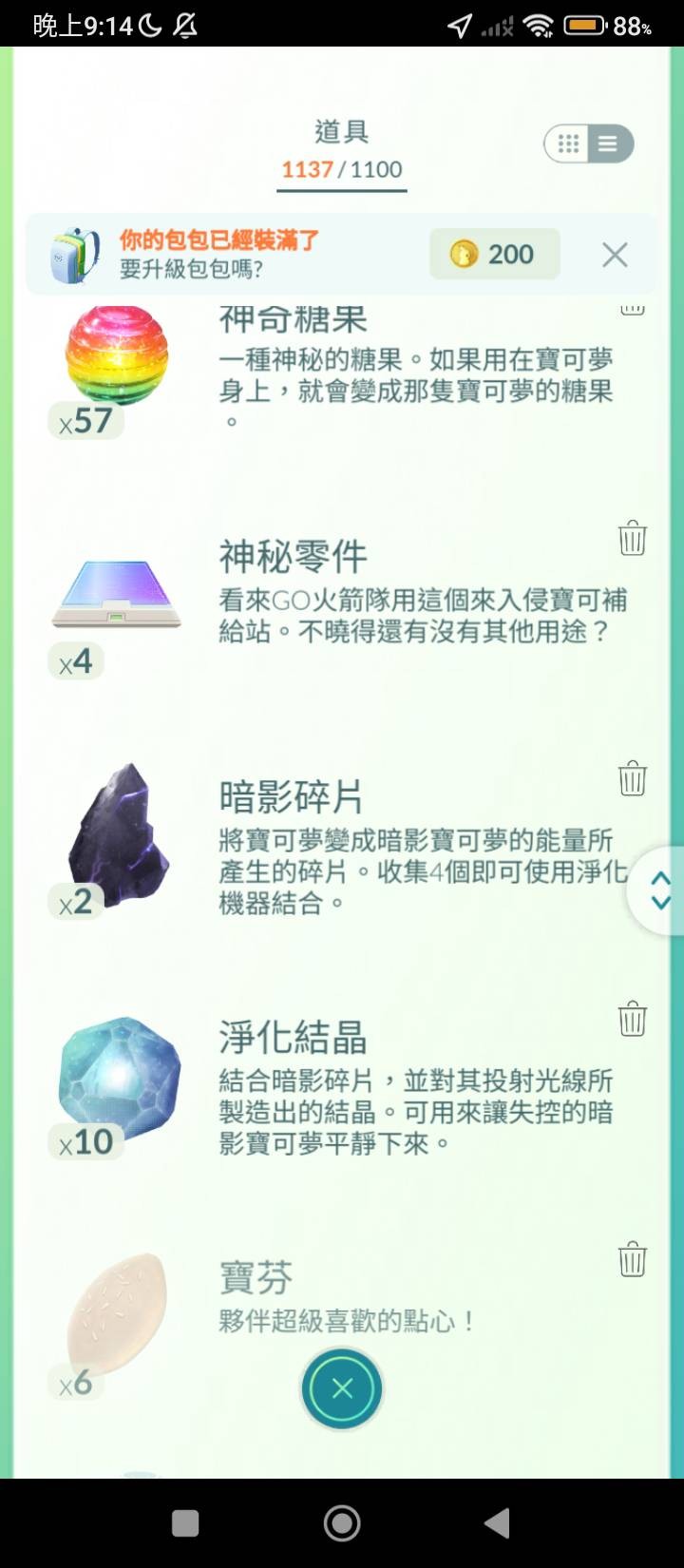Go to home via system home button
This screenshot has height=1568, width=684.
point(342,1523)
